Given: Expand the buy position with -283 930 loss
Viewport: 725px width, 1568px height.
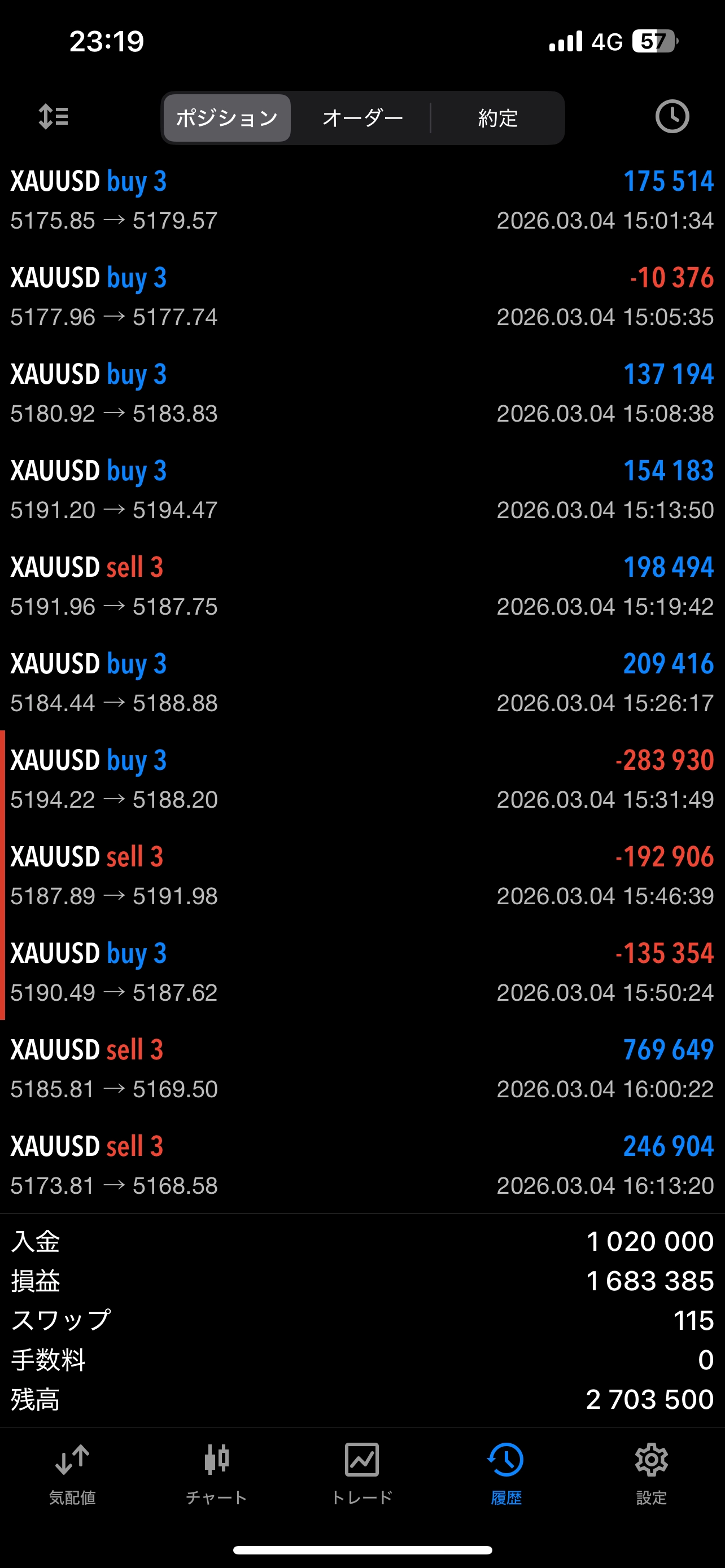Looking at the screenshot, I should click(362, 779).
